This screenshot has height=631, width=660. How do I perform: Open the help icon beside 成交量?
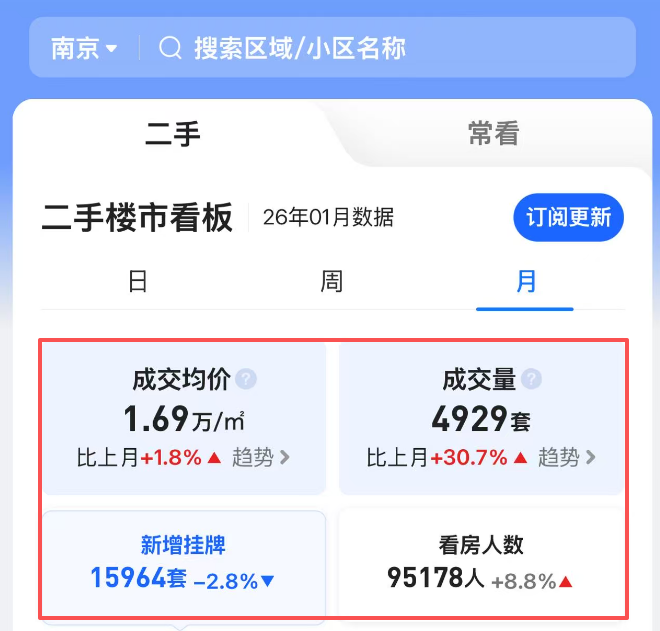click(531, 379)
